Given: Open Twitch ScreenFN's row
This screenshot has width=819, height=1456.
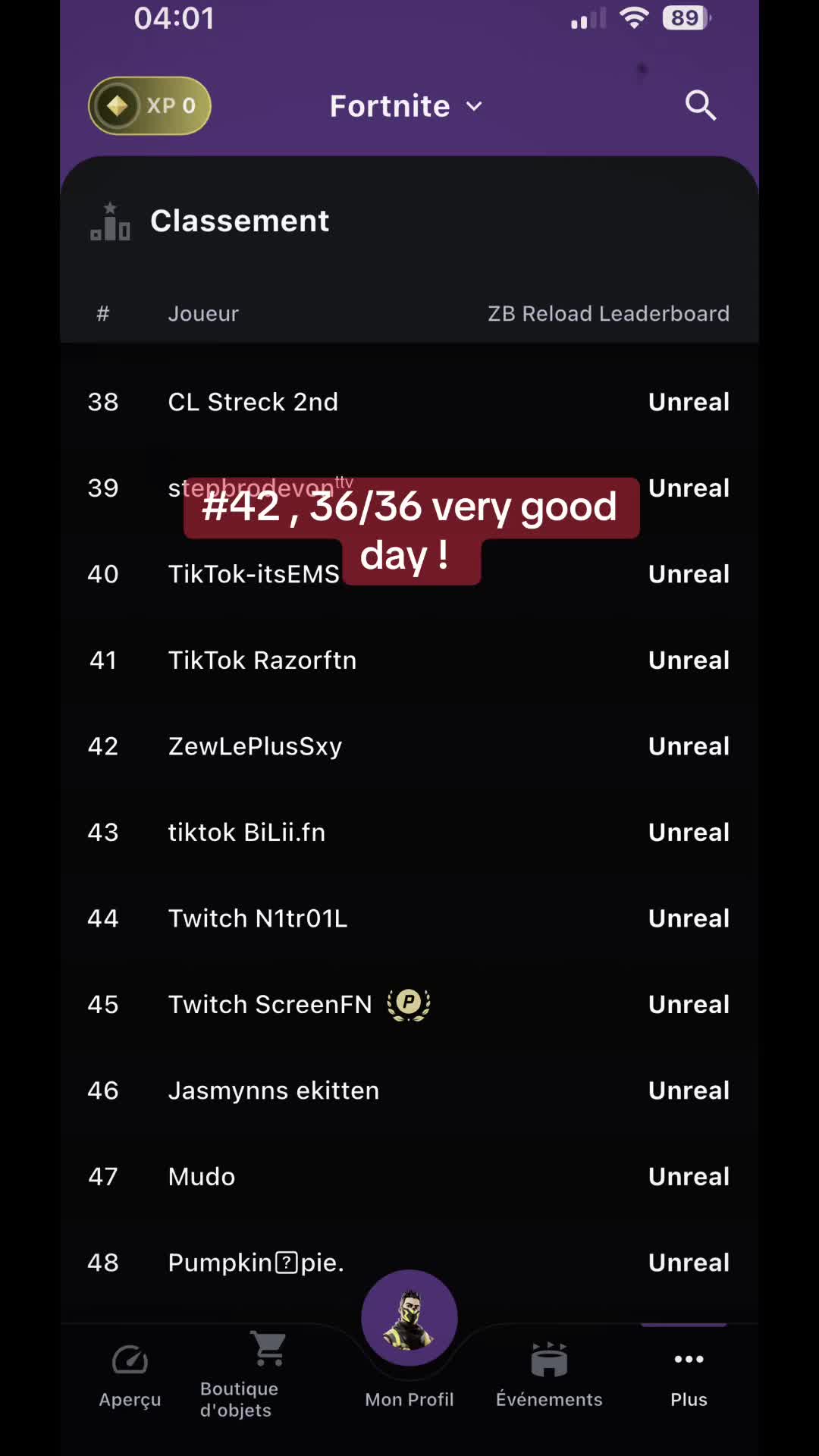Looking at the screenshot, I should tap(409, 1004).
